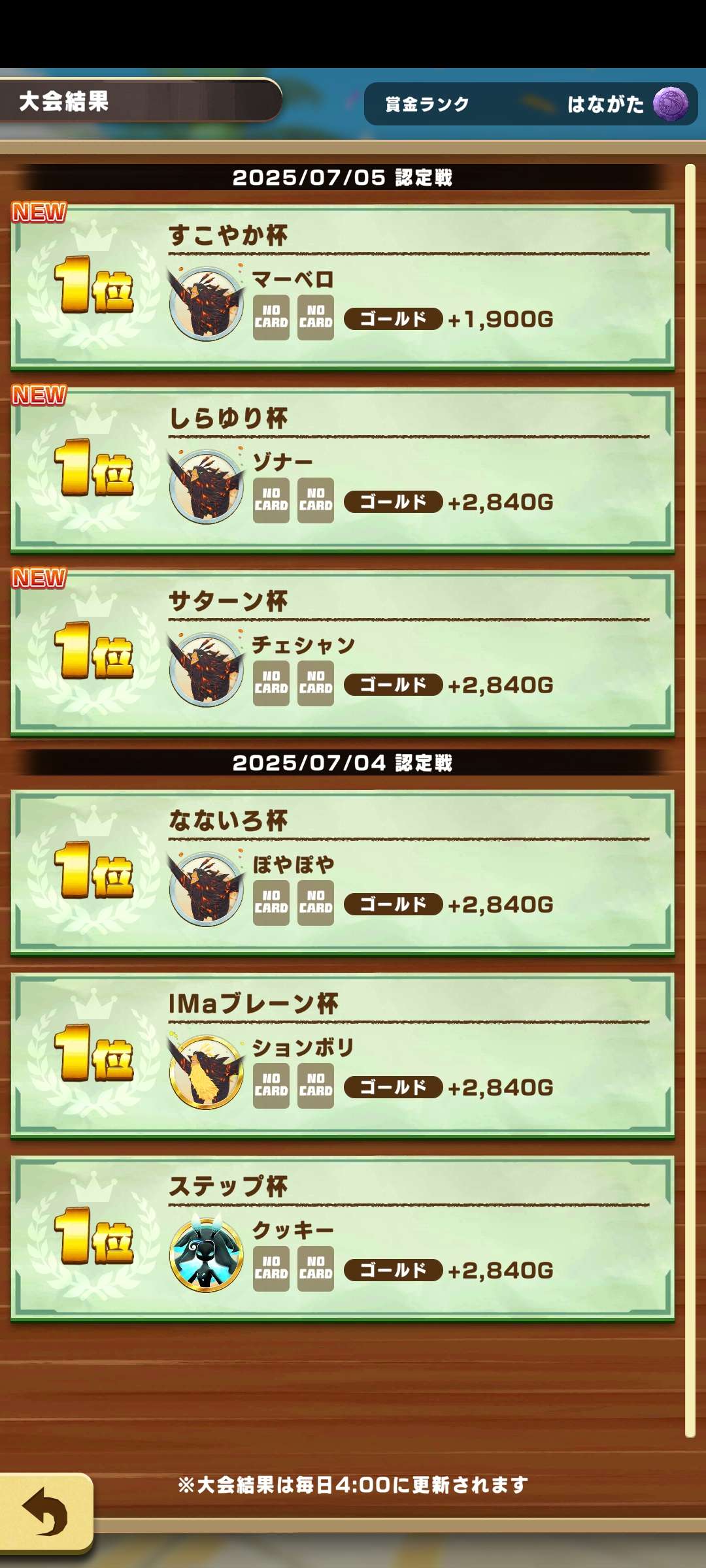Open the IMaブレーン杯 result card

(343, 1056)
